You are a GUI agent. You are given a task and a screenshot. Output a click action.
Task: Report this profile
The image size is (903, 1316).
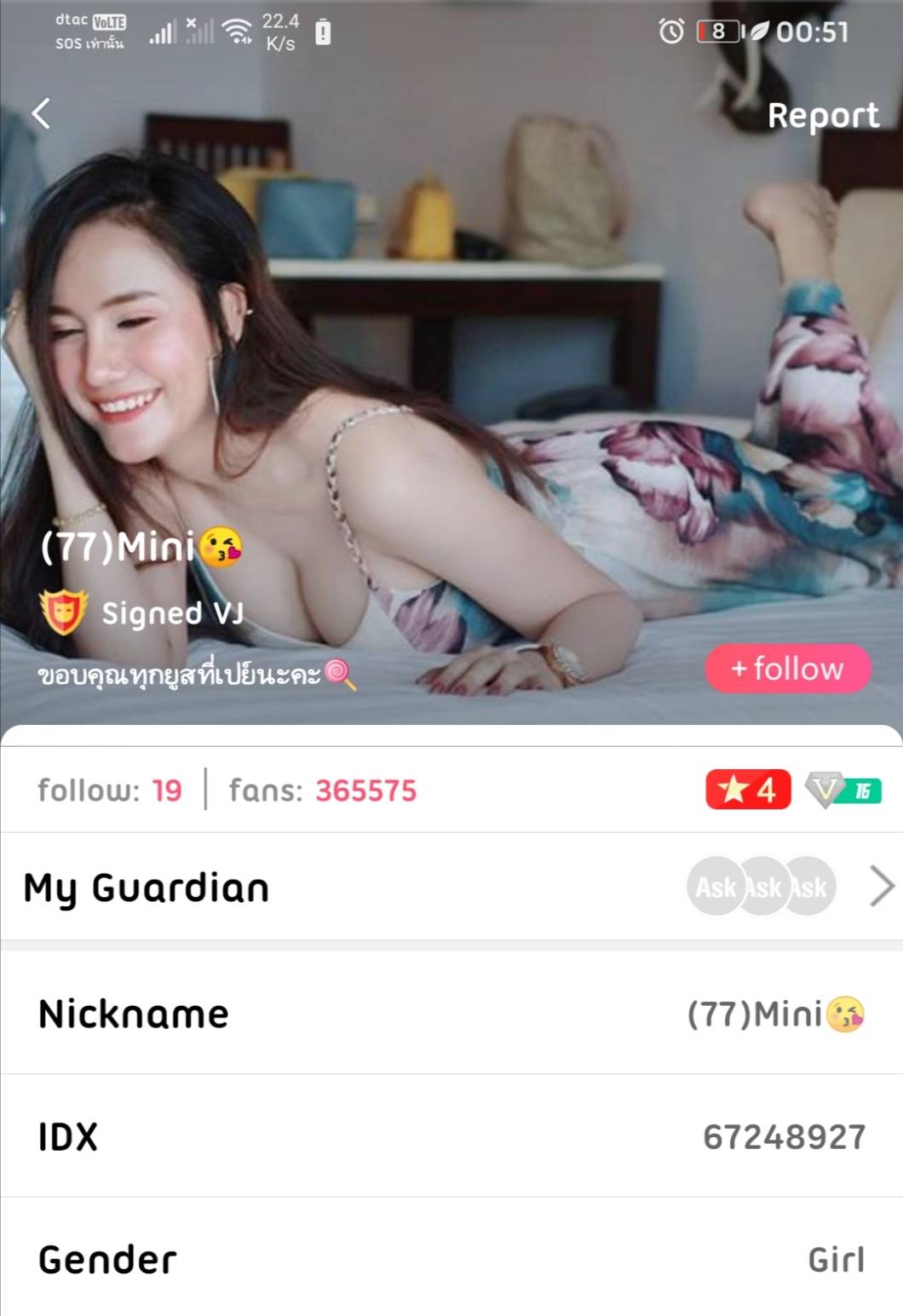pyautogui.click(x=822, y=116)
